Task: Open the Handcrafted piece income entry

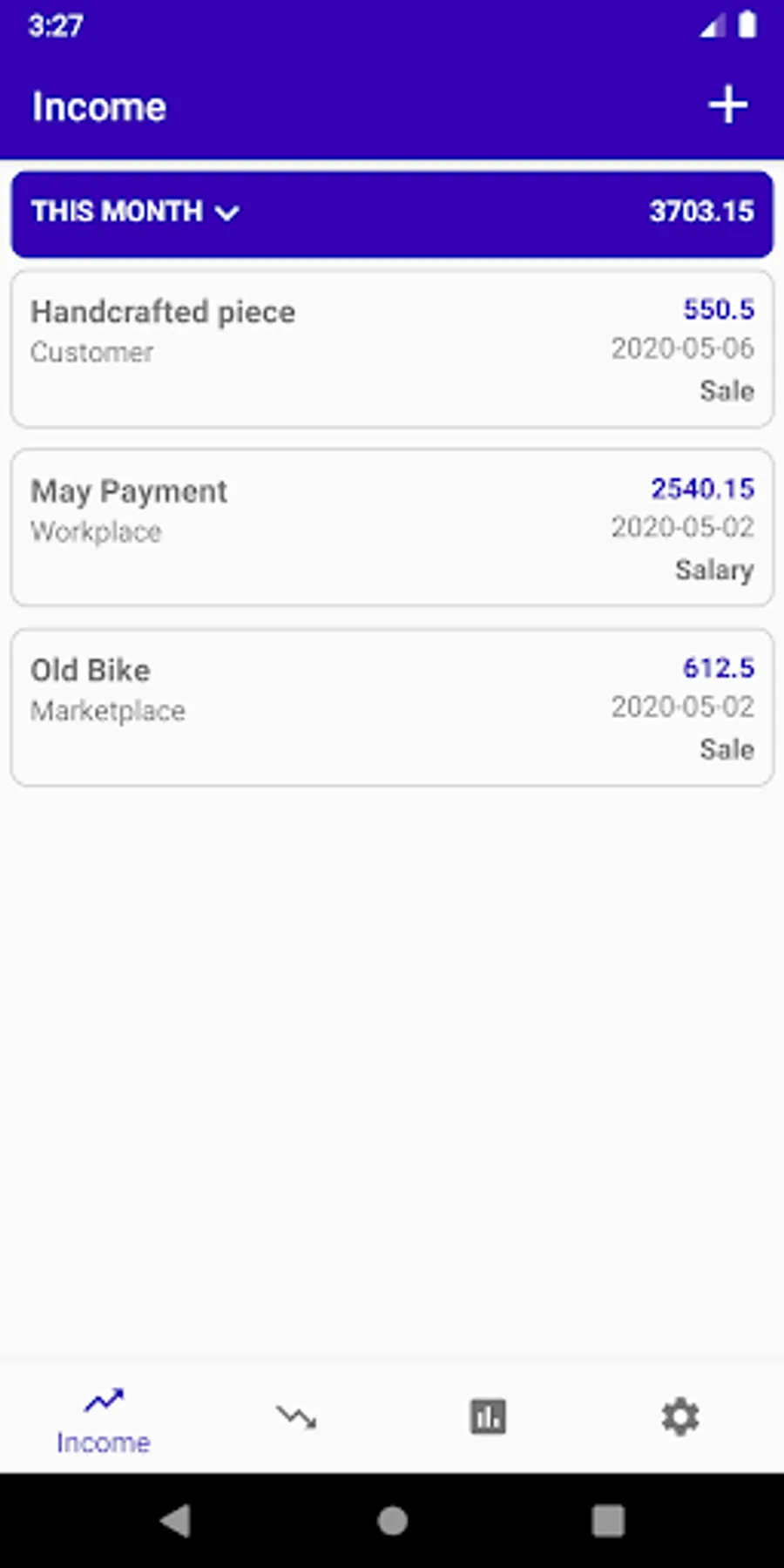Action: click(391, 349)
